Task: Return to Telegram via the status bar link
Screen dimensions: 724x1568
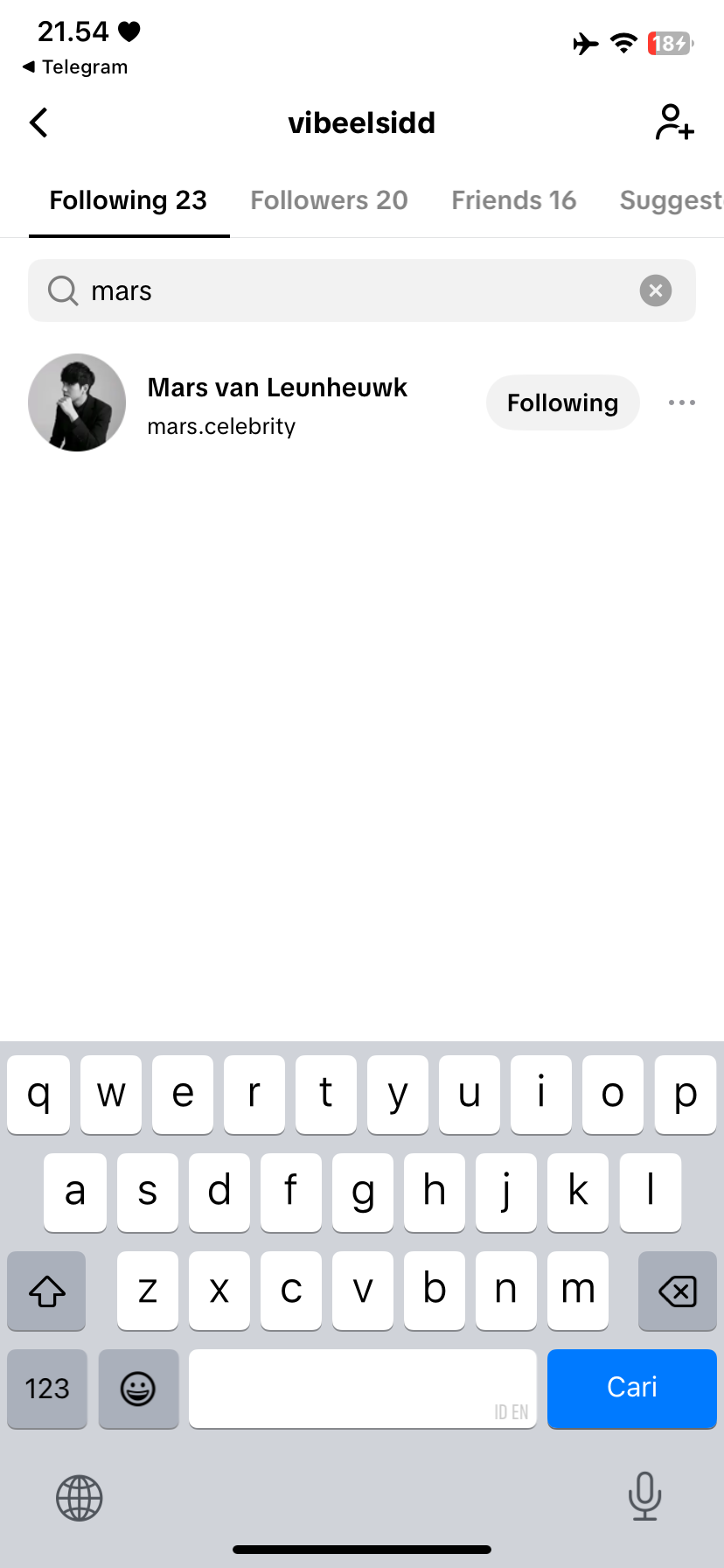Action: tap(75, 67)
